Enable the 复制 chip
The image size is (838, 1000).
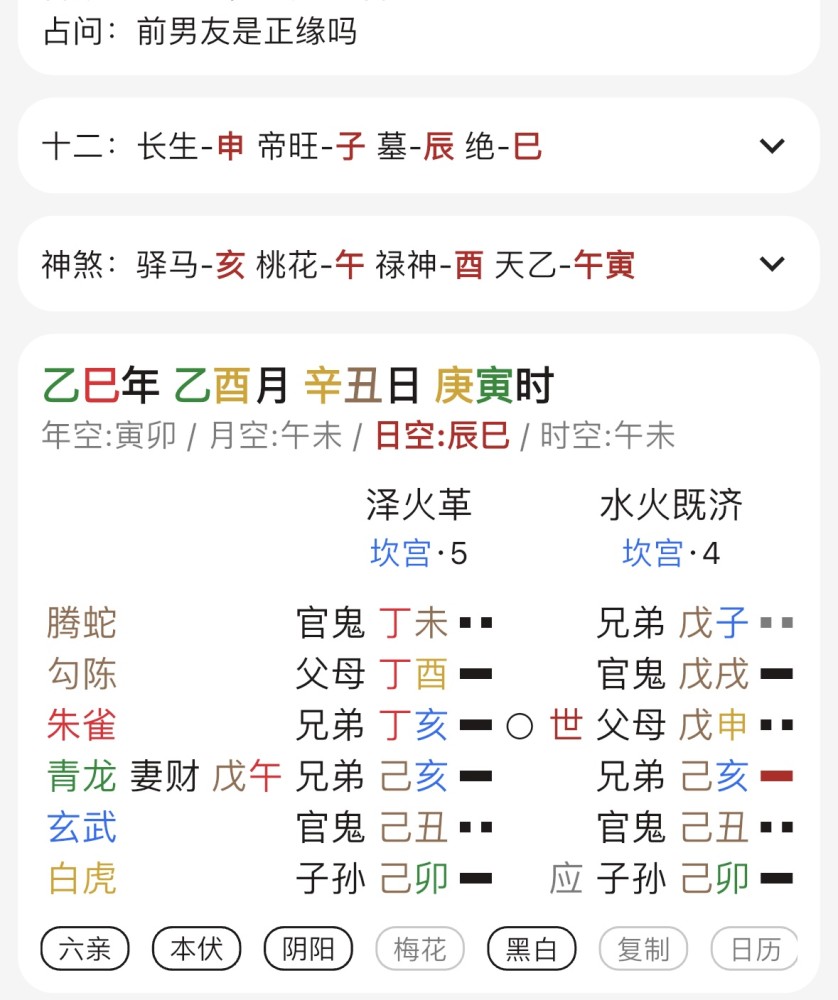[643, 948]
